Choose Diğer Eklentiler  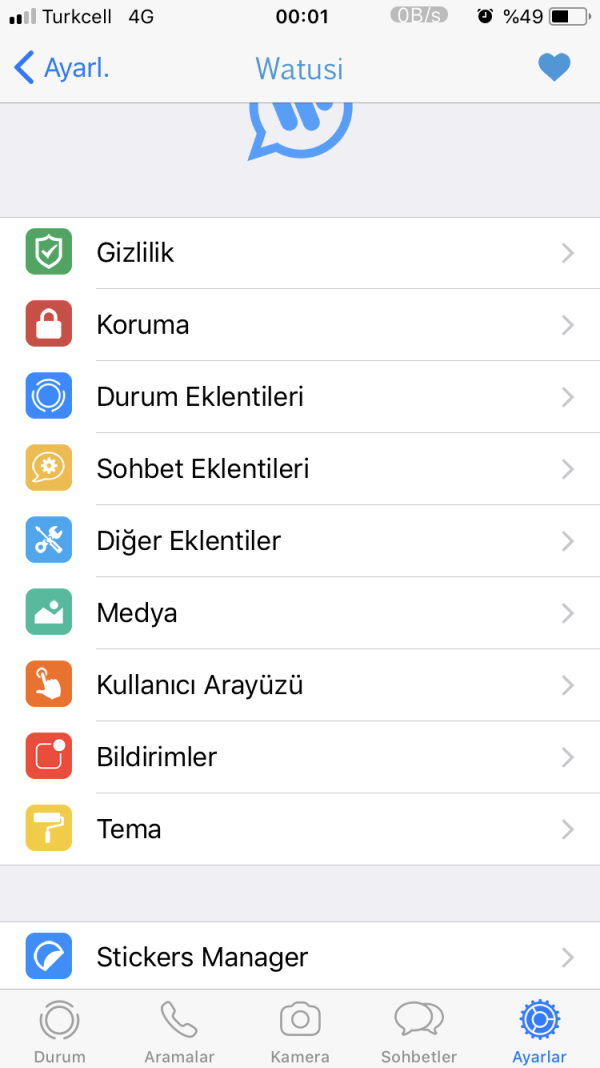tap(300, 541)
